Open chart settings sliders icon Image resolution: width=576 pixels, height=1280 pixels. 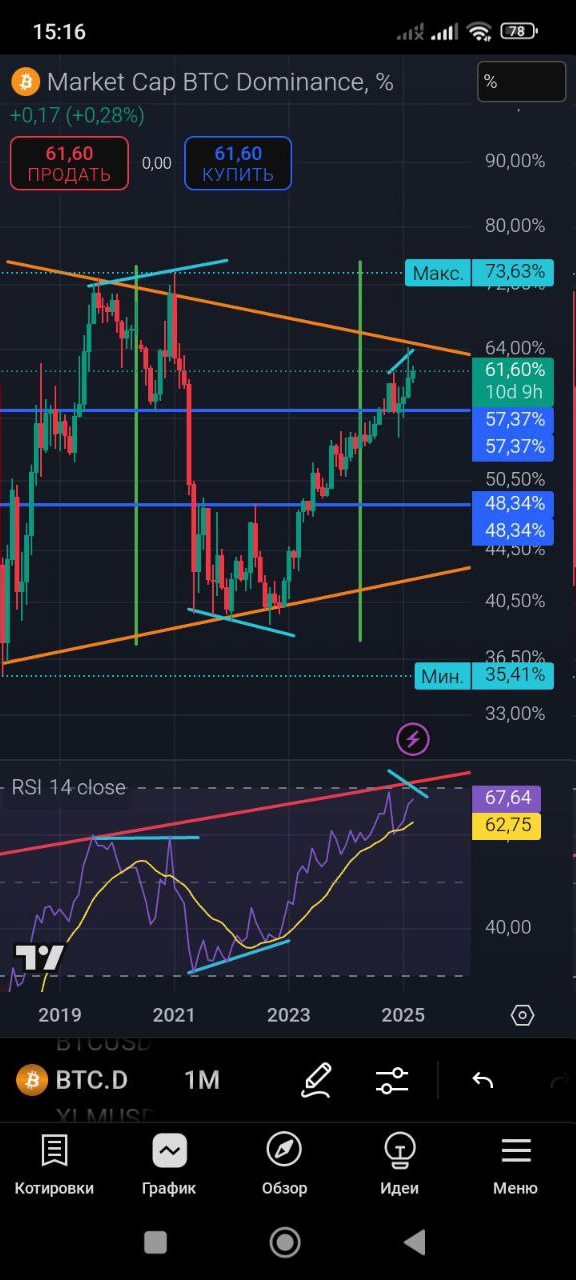coord(392,1080)
